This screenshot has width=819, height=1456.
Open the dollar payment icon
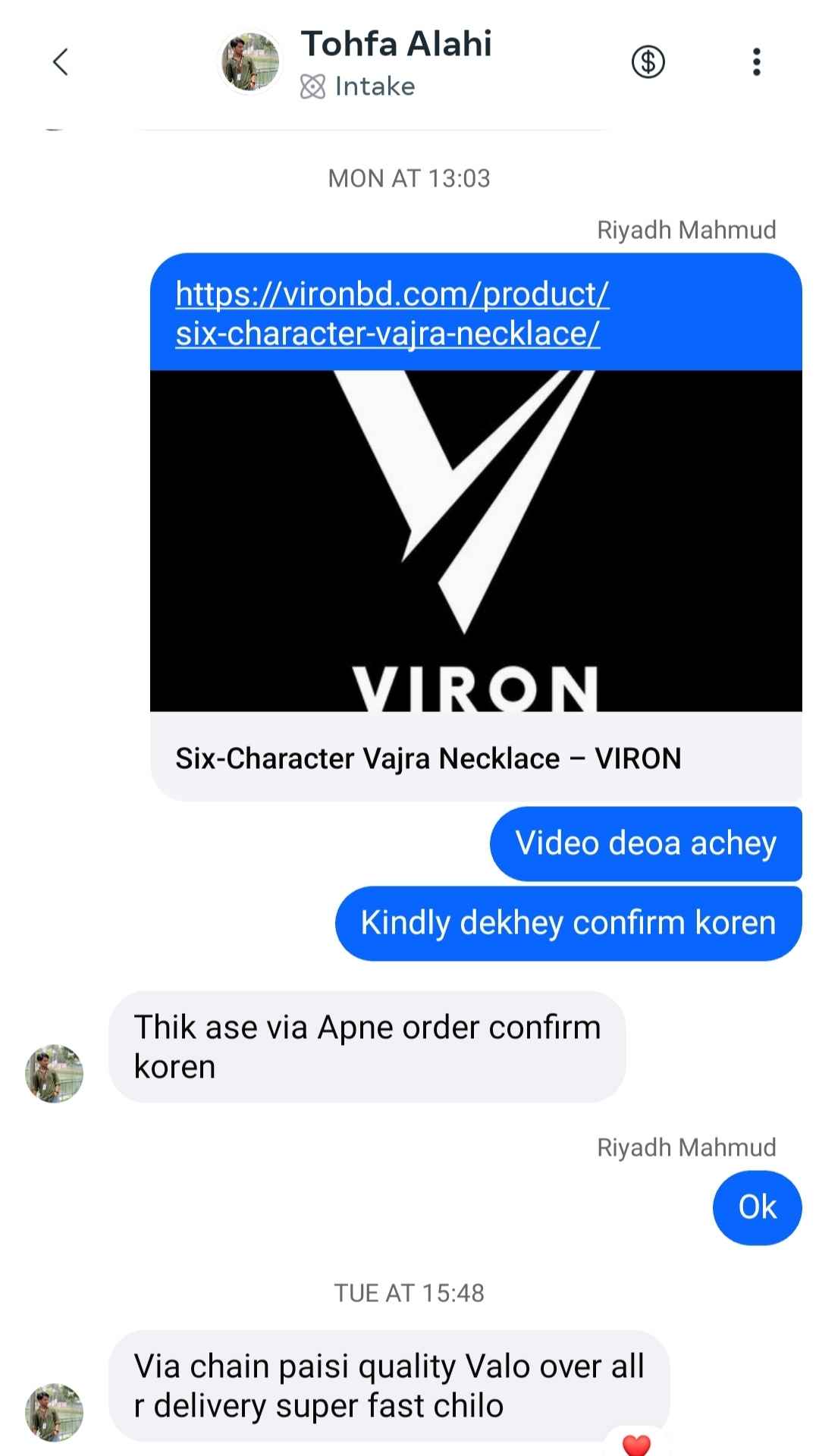[x=648, y=62]
